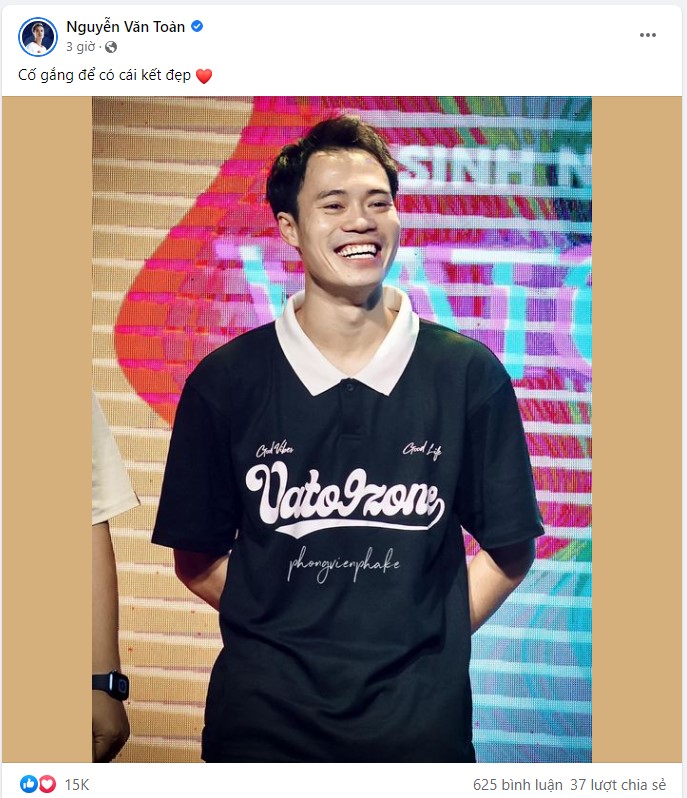The height and width of the screenshot is (798, 687).
Task: Open the poster's profile picture
Action: (x=38, y=37)
